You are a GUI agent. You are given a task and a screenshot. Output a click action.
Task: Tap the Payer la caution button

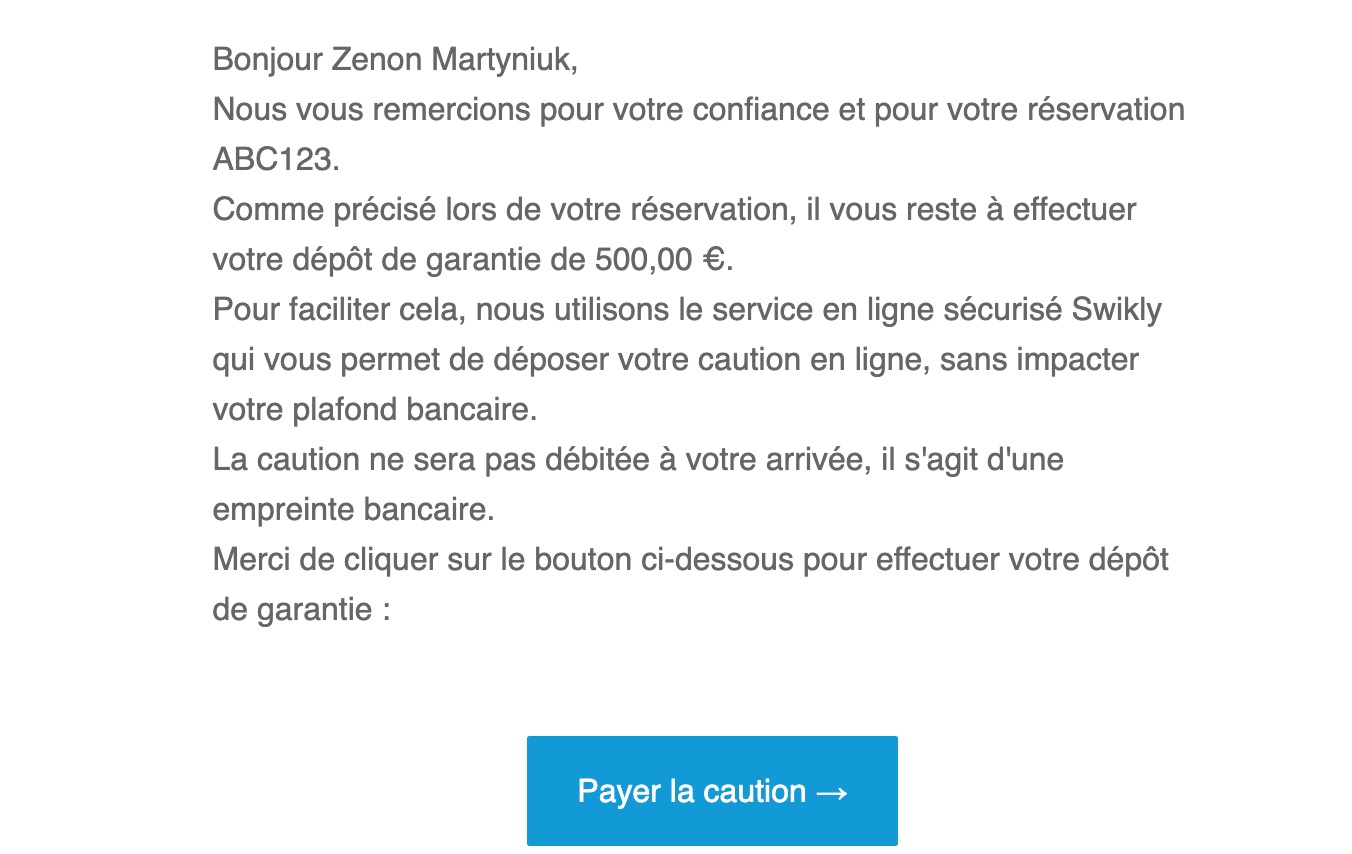click(712, 791)
